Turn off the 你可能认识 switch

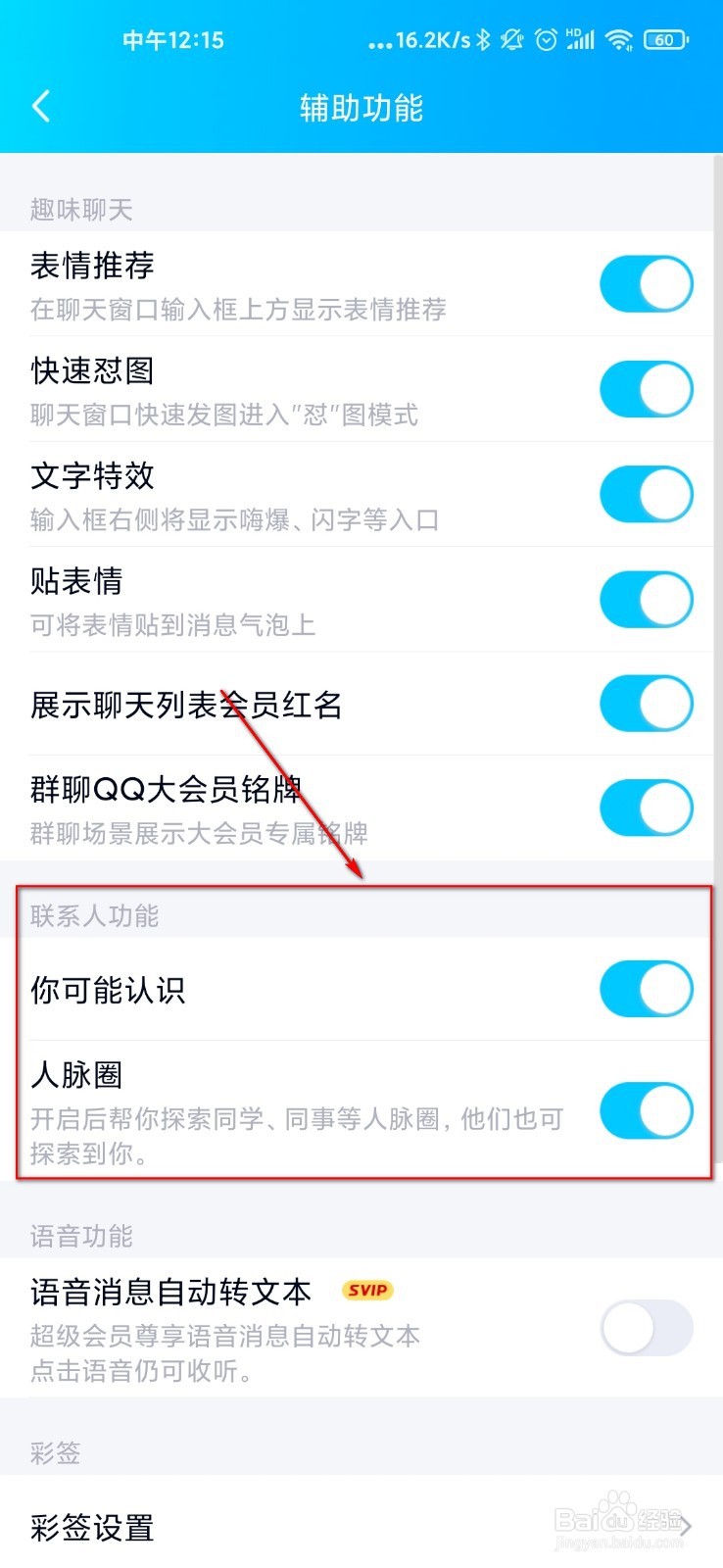647,989
